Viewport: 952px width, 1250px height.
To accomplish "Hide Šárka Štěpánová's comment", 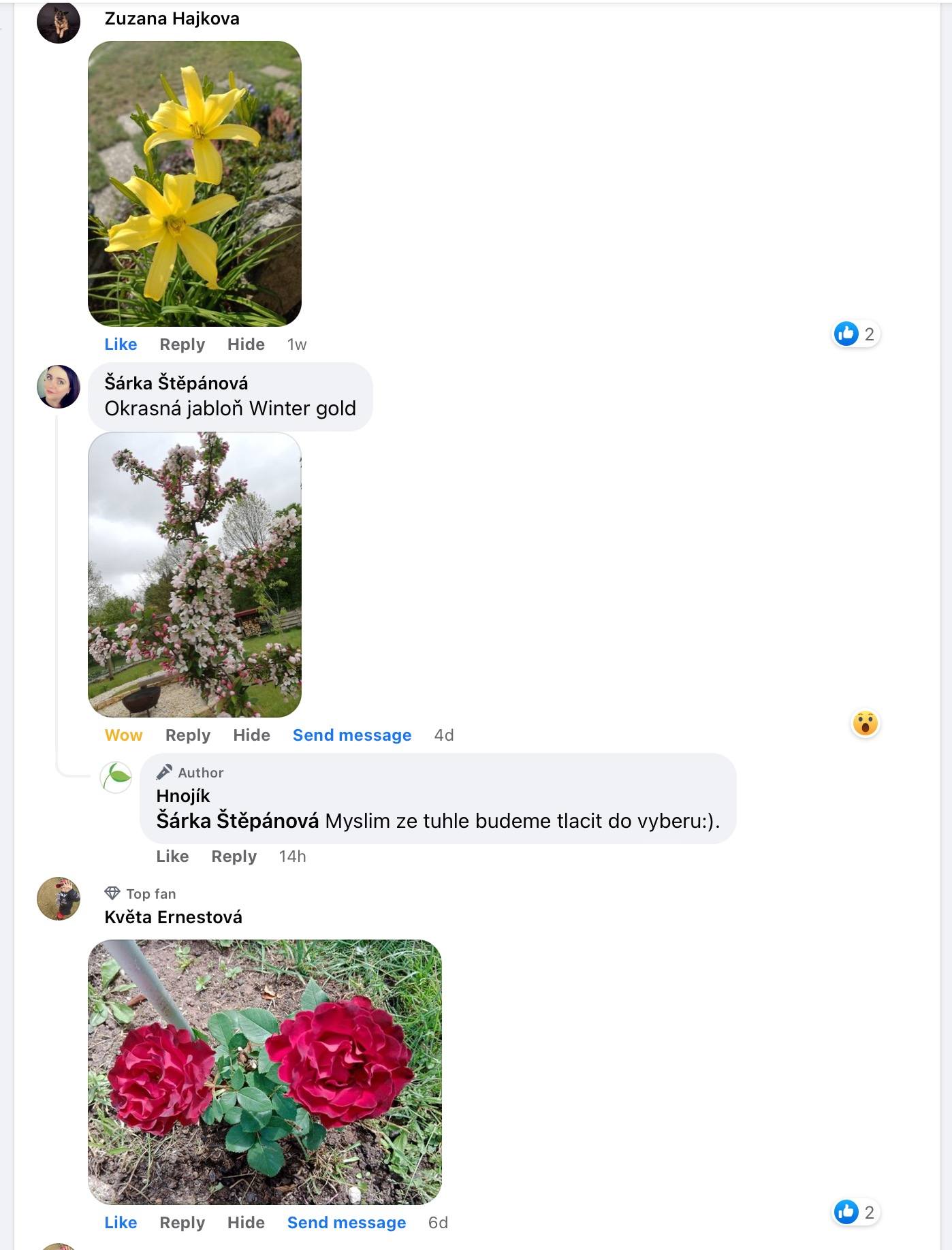I will pos(251,735).
